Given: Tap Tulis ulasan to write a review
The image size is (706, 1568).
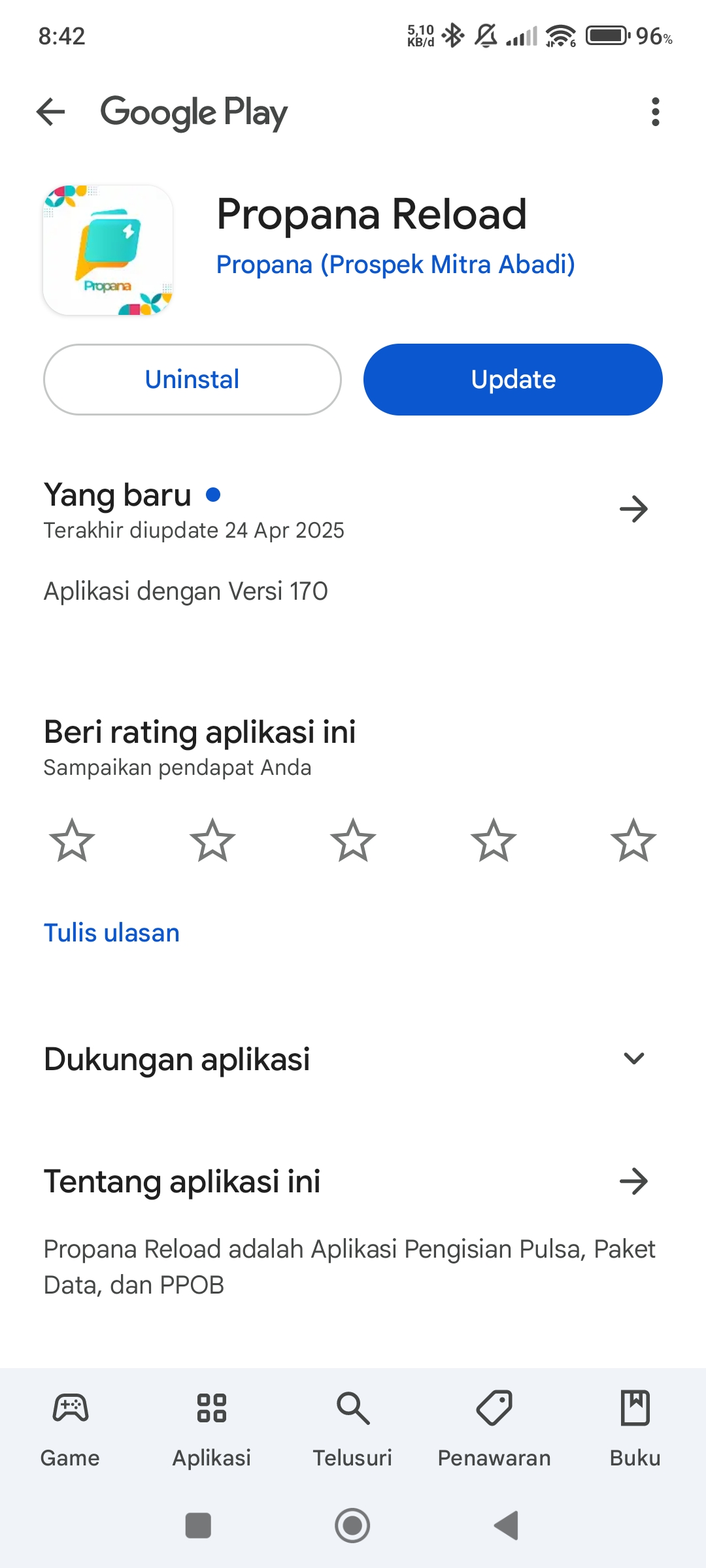Looking at the screenshot, I should click(x=112, y=933).
